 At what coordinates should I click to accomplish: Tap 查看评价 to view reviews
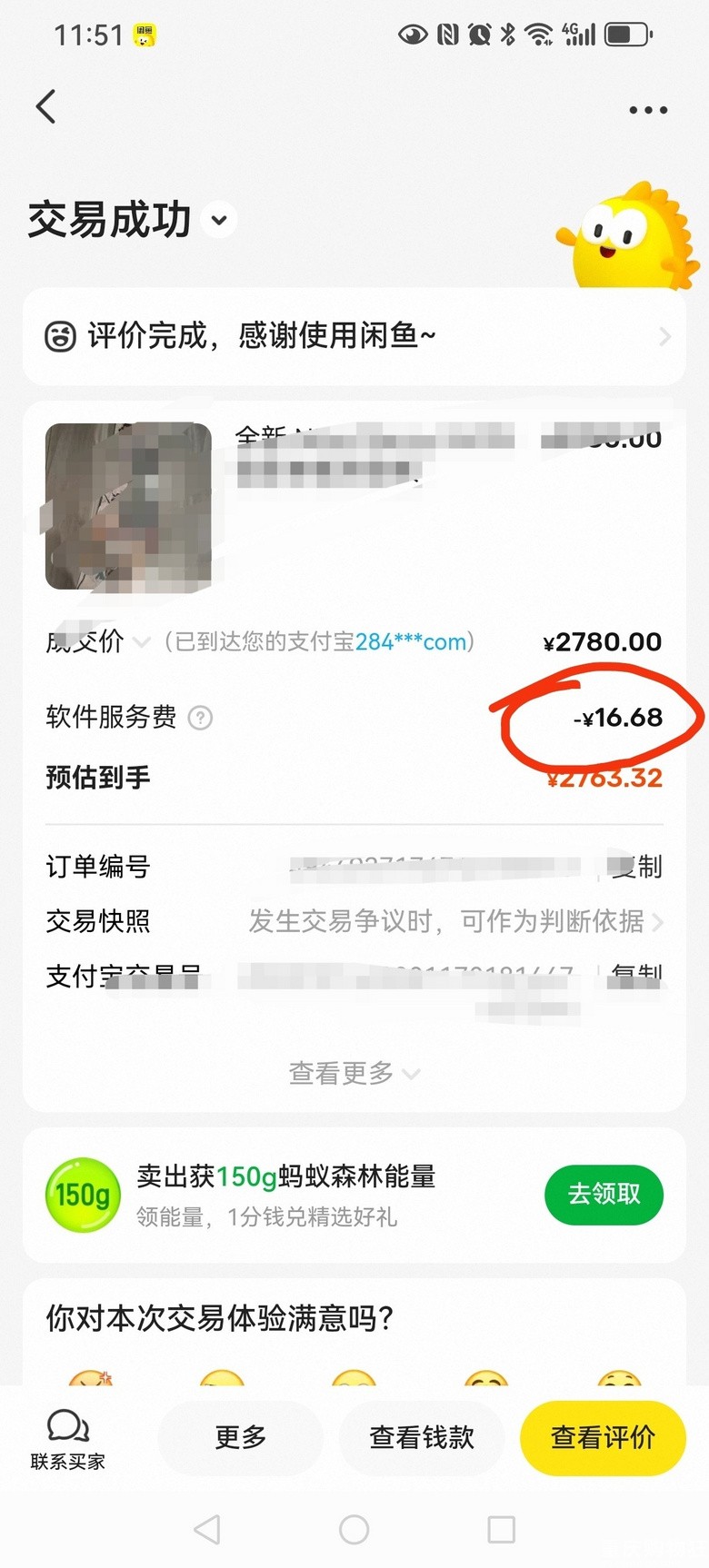pyautogui.click(x=603, y=1437)
